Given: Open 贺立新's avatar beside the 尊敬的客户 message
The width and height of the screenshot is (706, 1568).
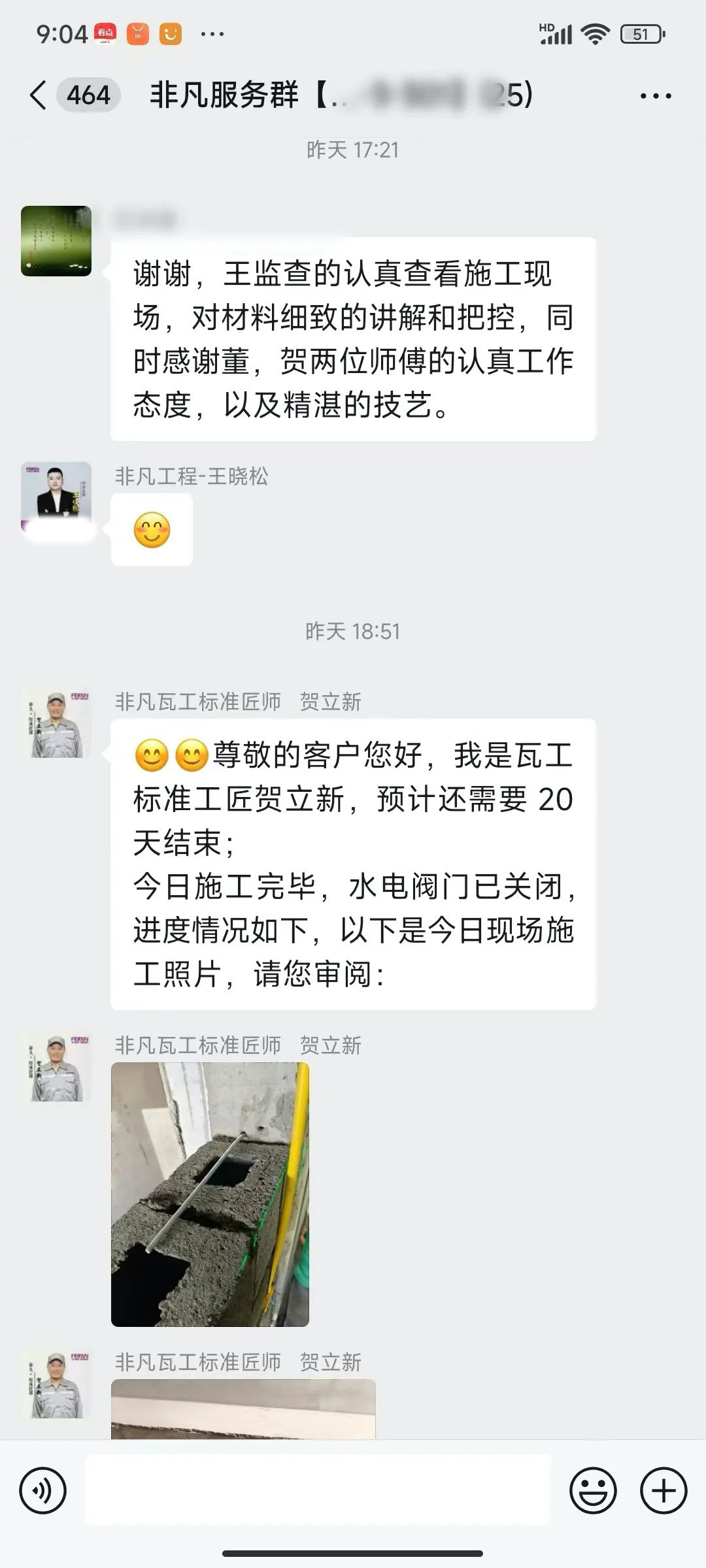Looking at the screenshot, I should click(56, 723).
